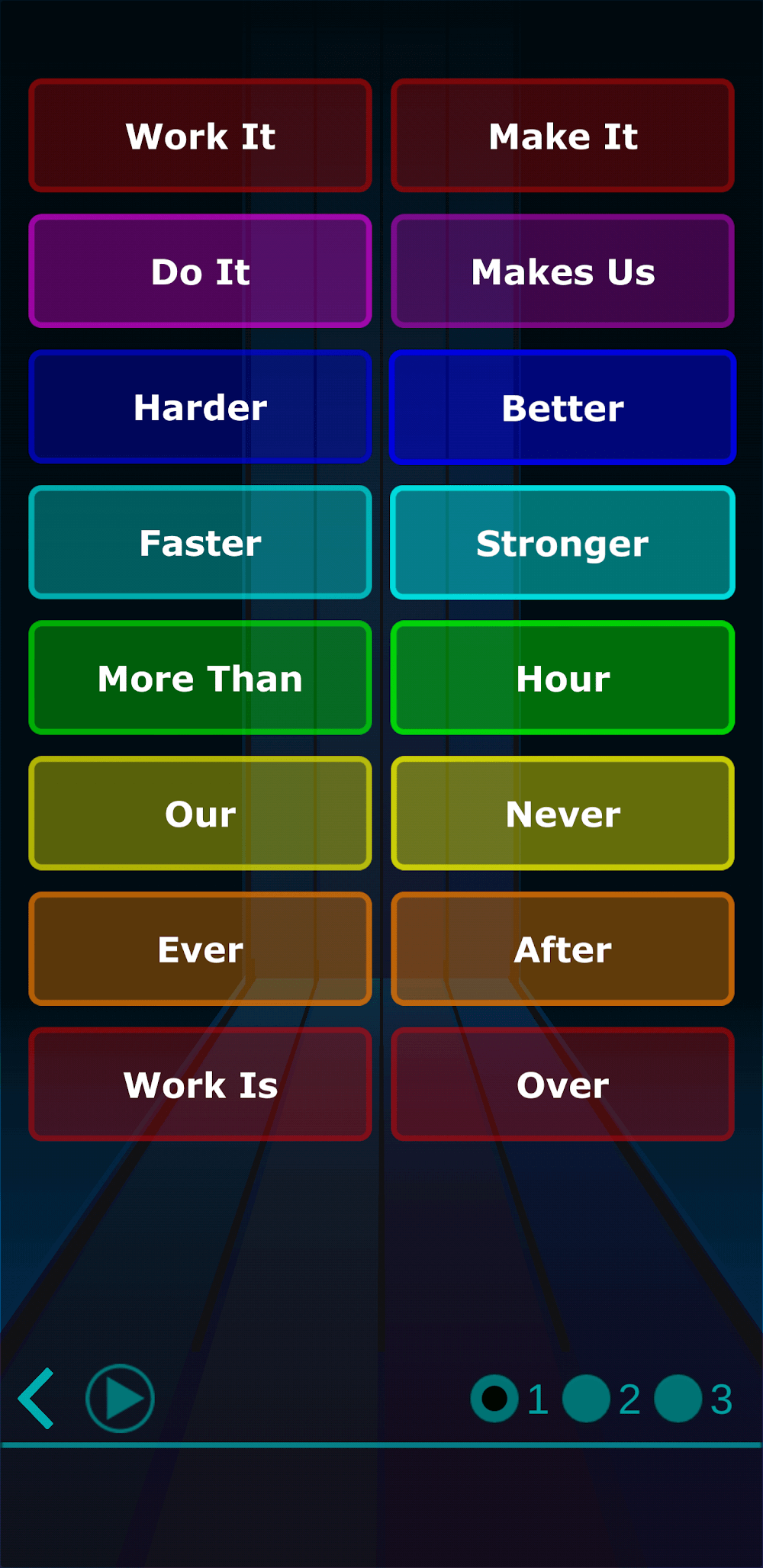Hit the Ever button

coord(201,949)
